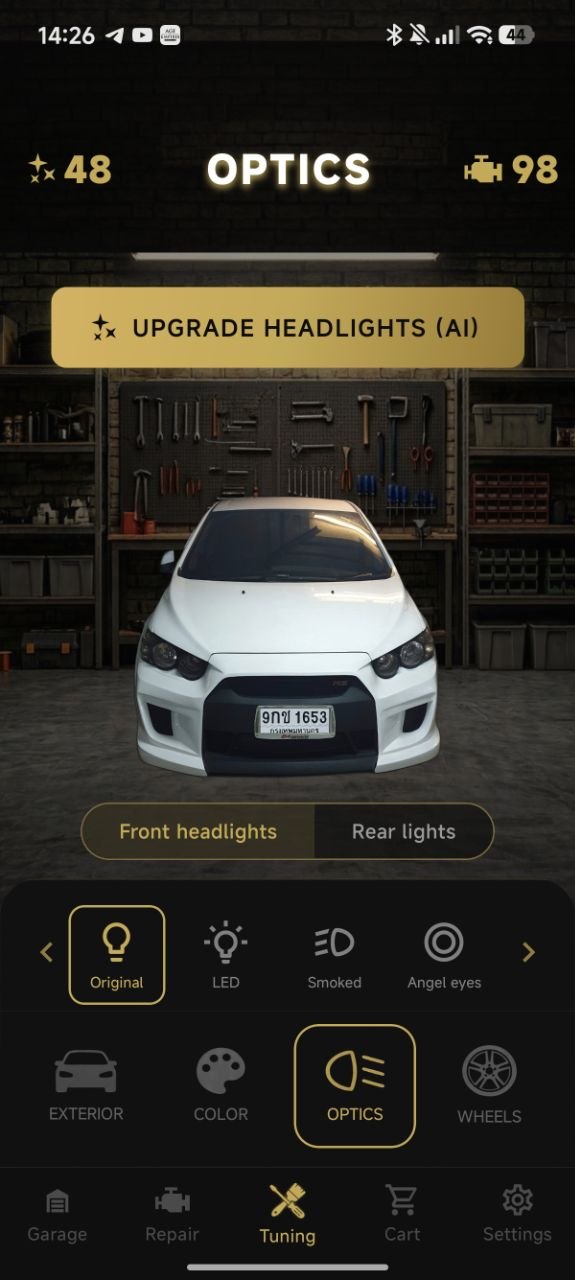This screenshot has height=1280, width=575.
Task: Switch to the Repair tab
Action: (x=172, y=1216)
